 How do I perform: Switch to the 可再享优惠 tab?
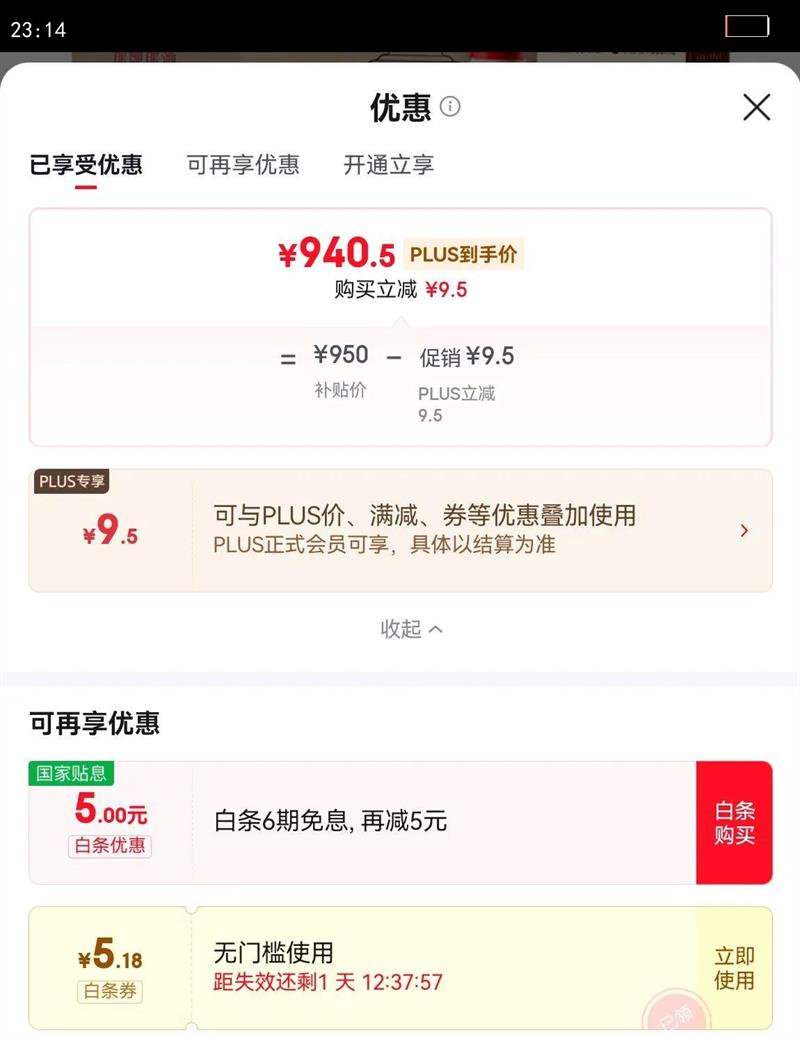(242, 165)
